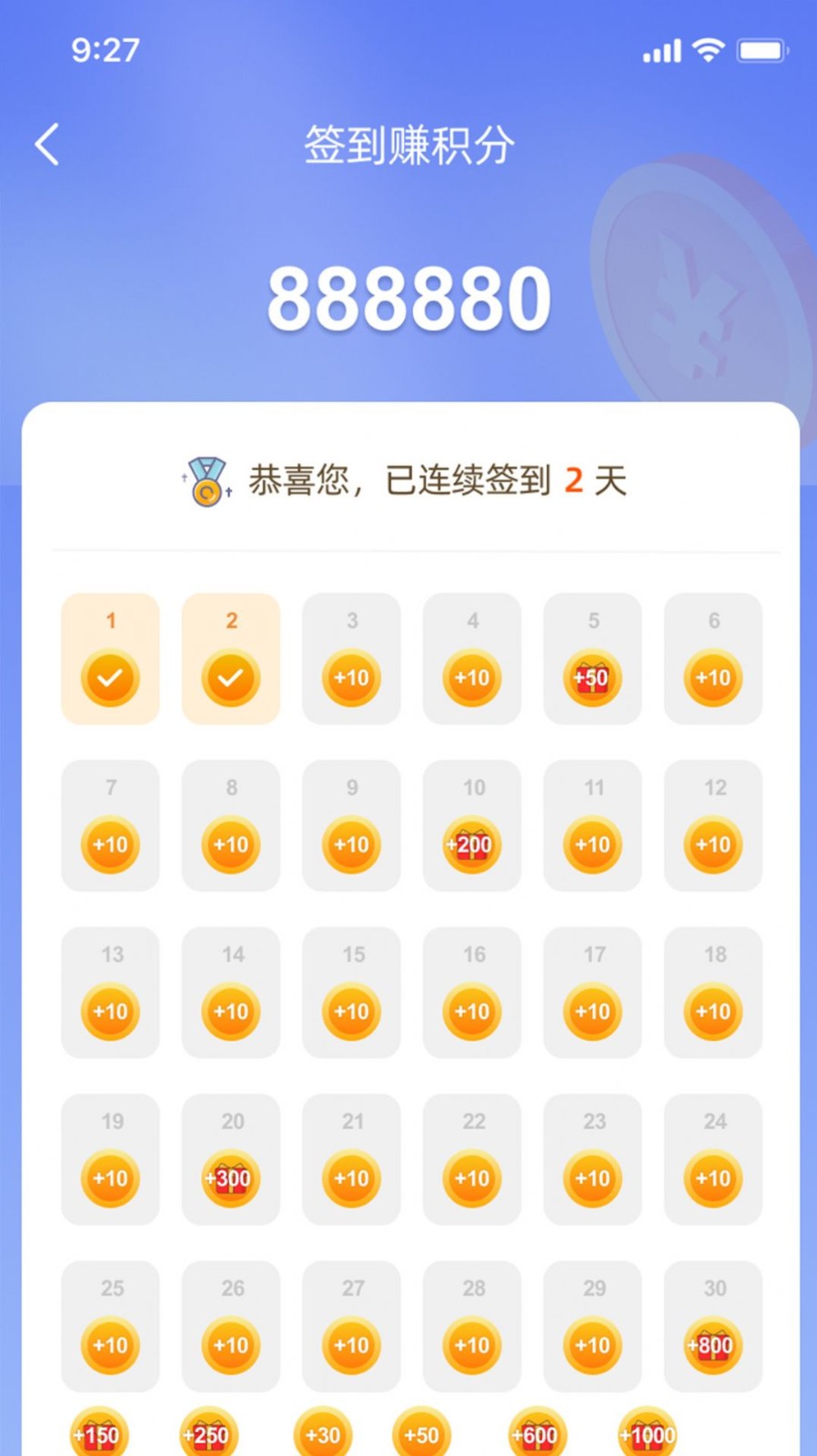Tap the checkmark on signed-in day 2

tap(230, 678)
